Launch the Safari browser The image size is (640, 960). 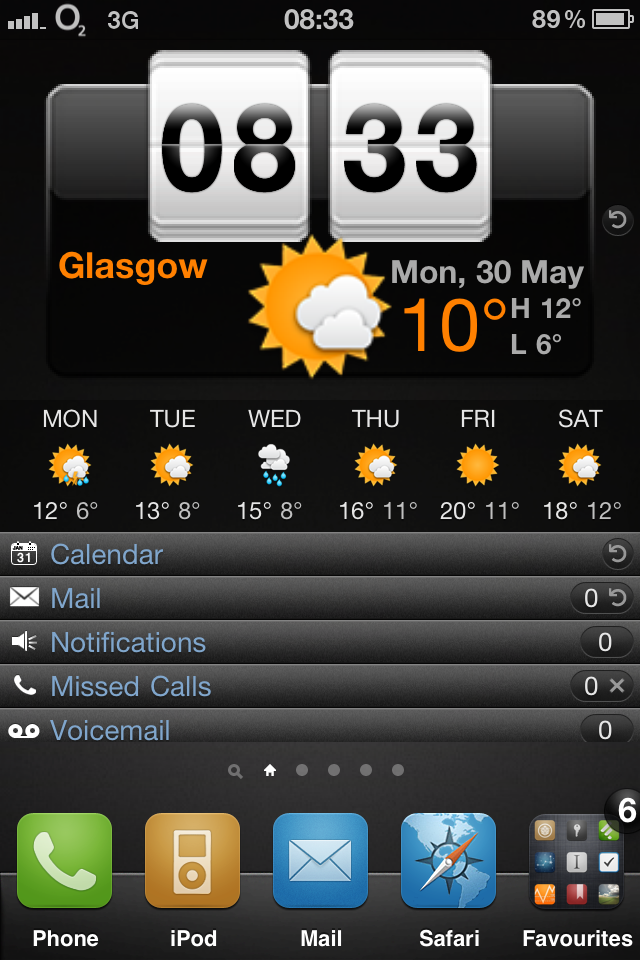(x=449, y=862)
